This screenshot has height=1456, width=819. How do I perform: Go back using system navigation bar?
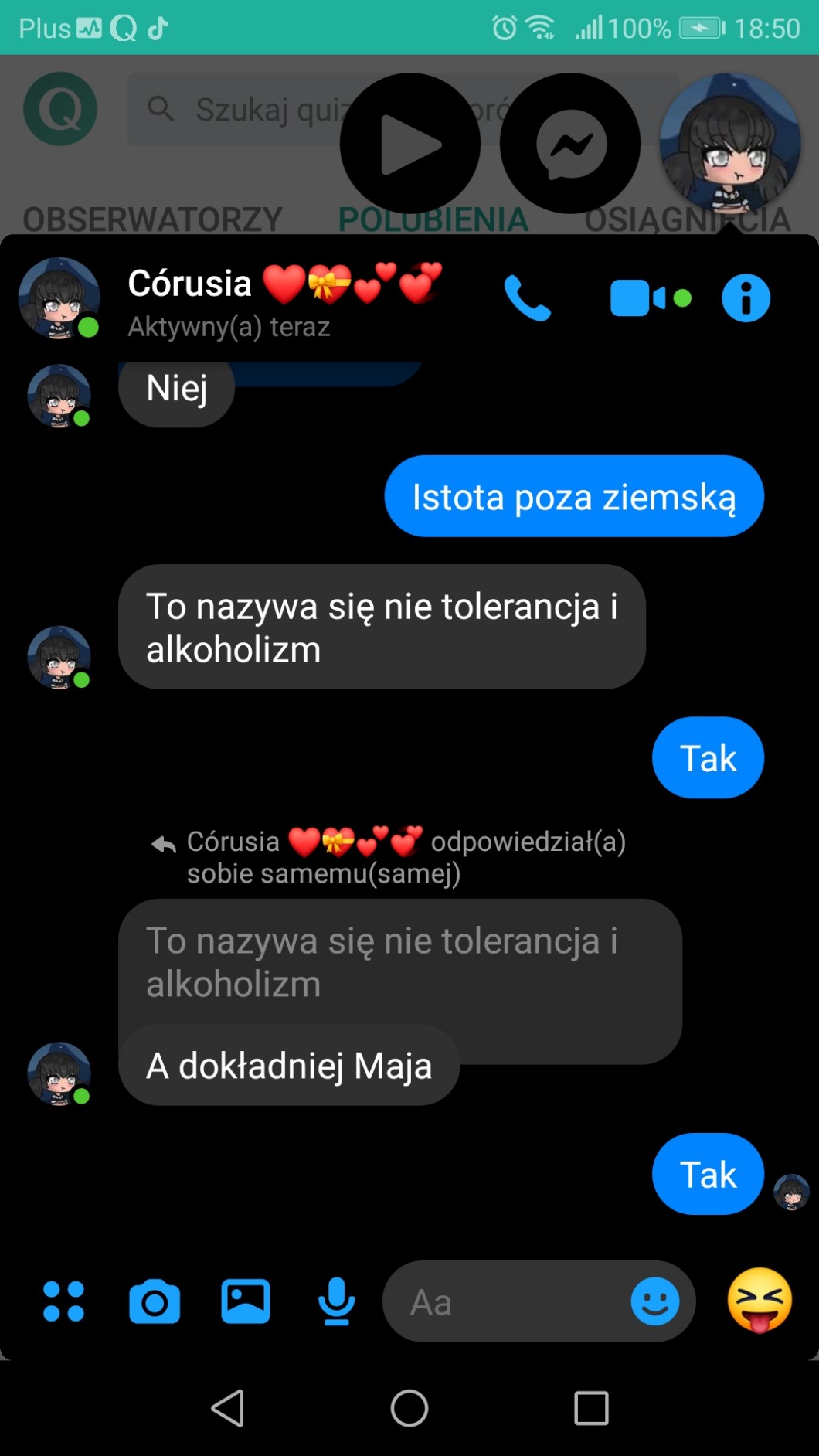pos(228,1408)
